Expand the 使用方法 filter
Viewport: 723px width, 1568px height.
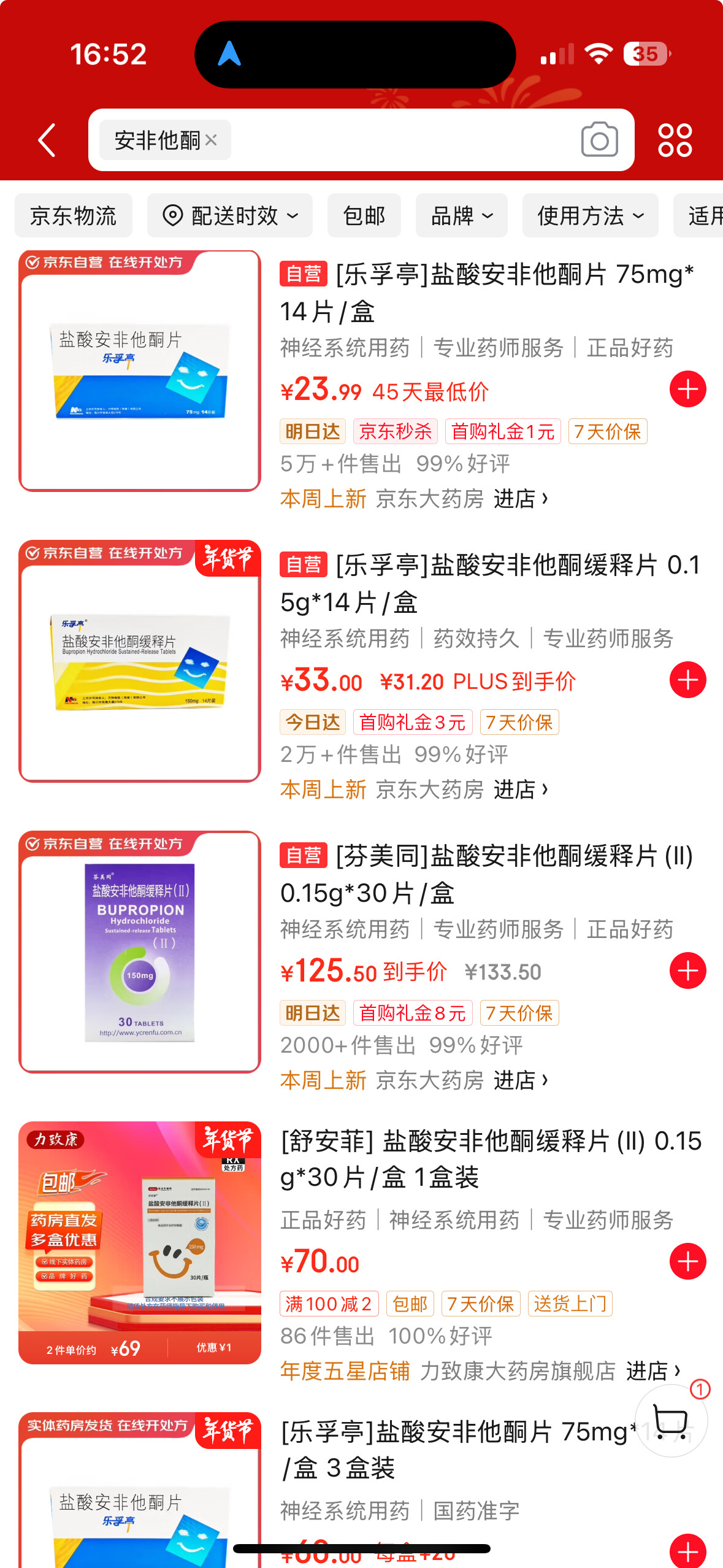tap(590, 215)
